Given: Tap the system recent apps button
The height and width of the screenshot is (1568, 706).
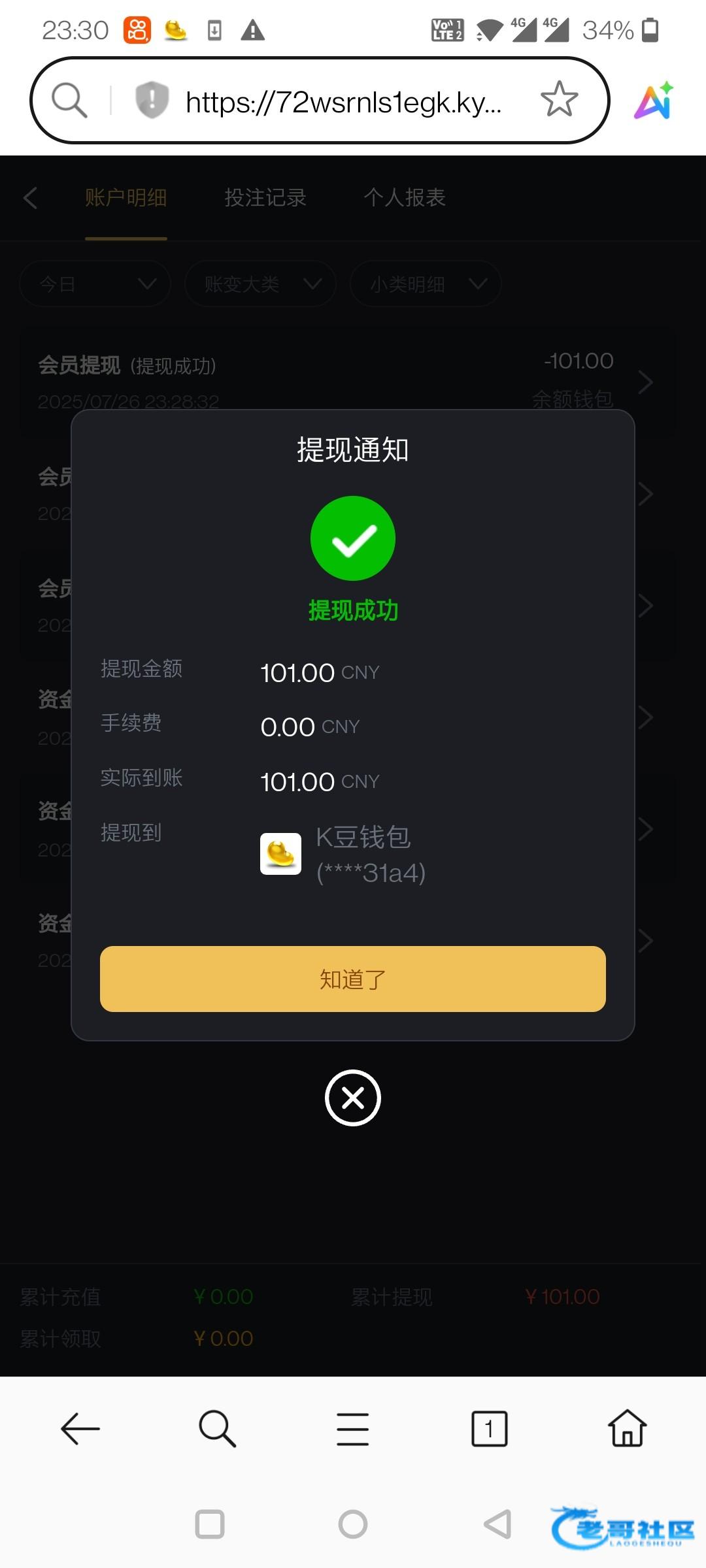Looking at the screenshot, I should (210, 1524).
